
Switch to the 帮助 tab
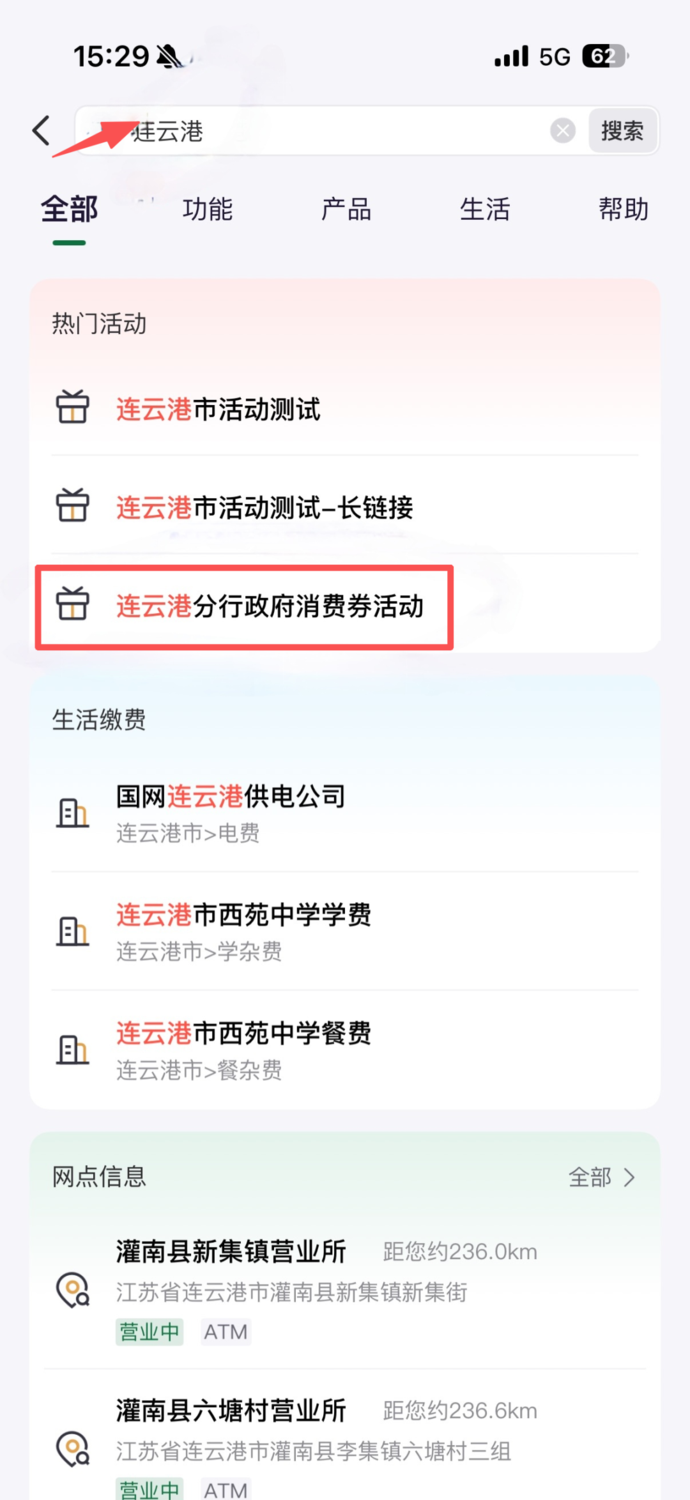tap(623, 209)
